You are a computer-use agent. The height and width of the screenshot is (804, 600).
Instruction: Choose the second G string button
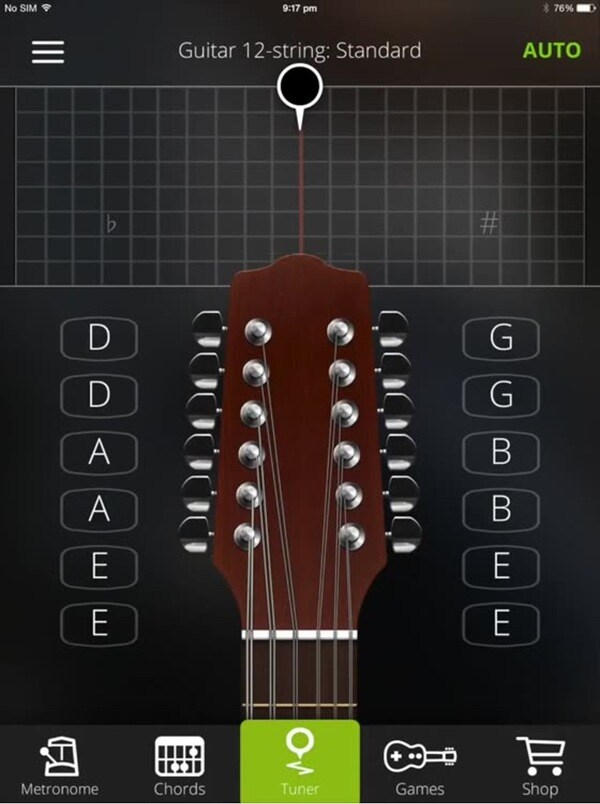[x=501, y=395]
